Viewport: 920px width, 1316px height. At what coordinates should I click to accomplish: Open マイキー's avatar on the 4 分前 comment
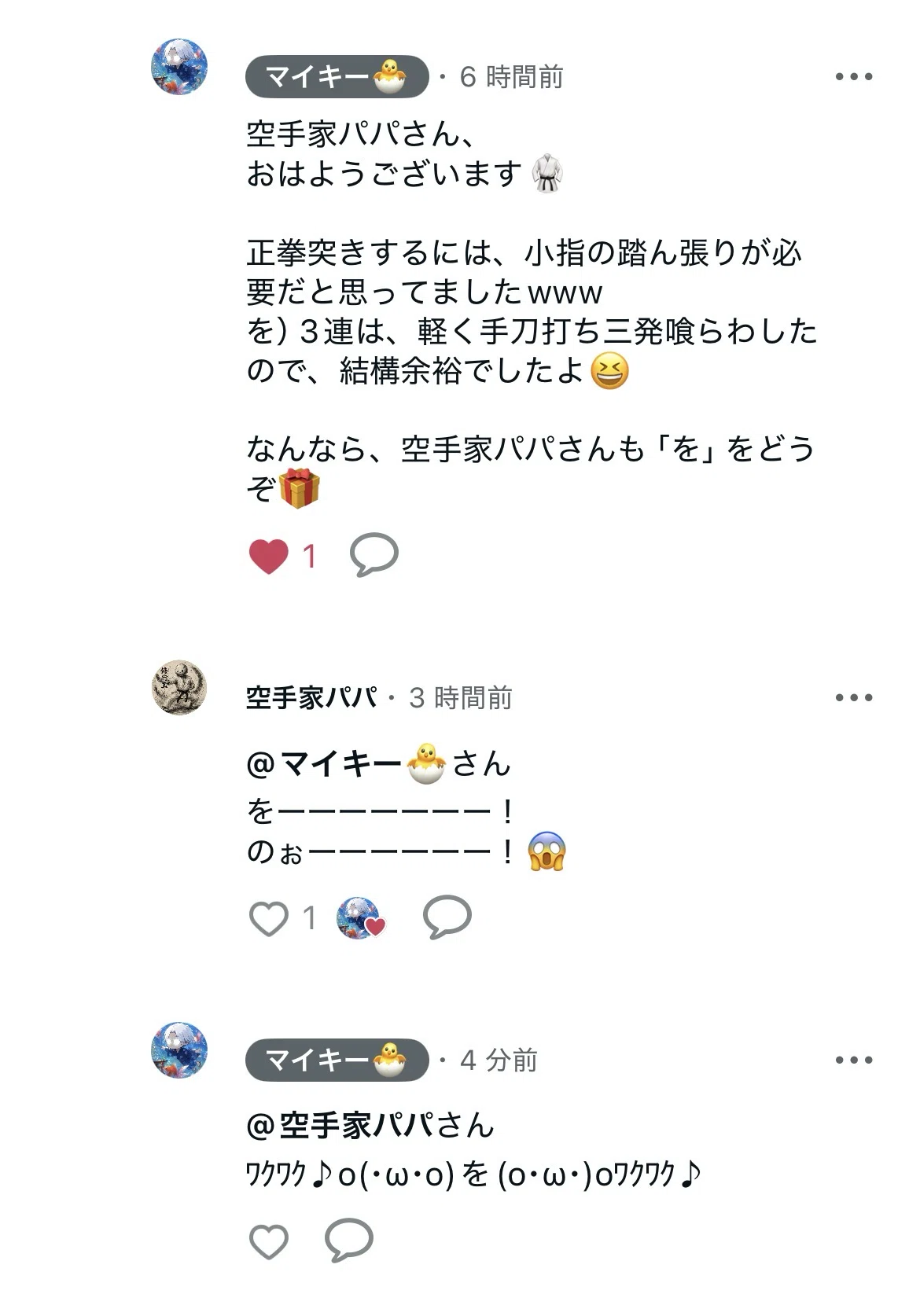[179, 1050]
